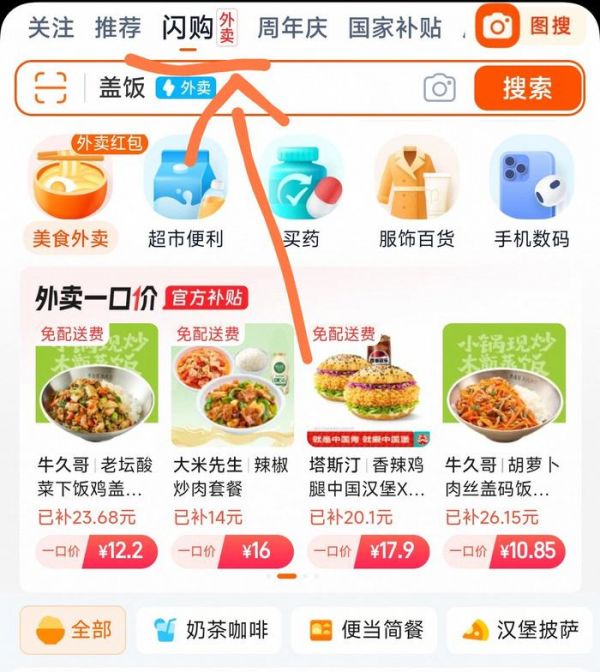Open the 手机数码 category
600x672 pixels.
pyautogui.click(x=531, y=195)
